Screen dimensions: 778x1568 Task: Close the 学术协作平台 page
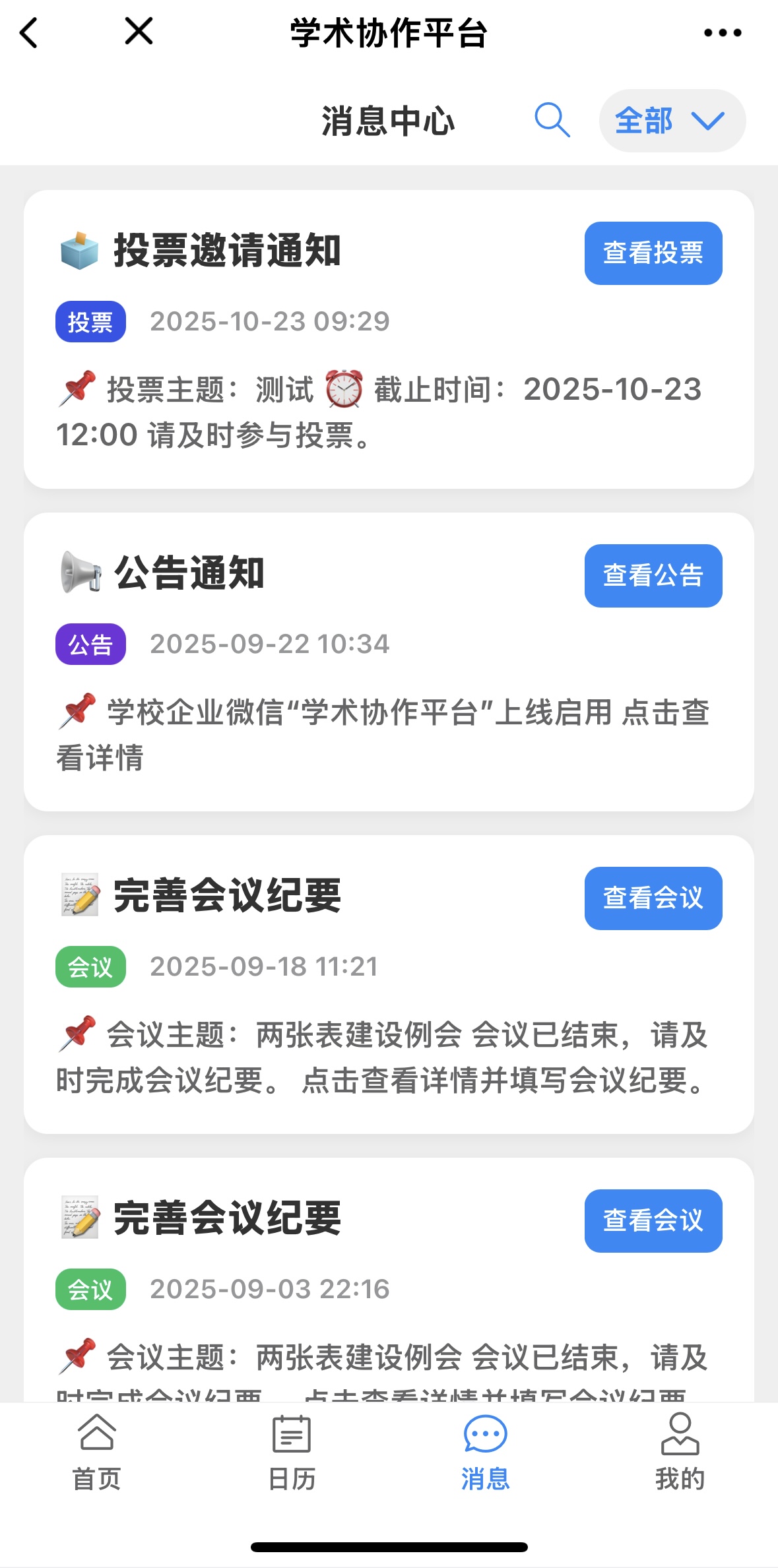(x=139, y=32)
